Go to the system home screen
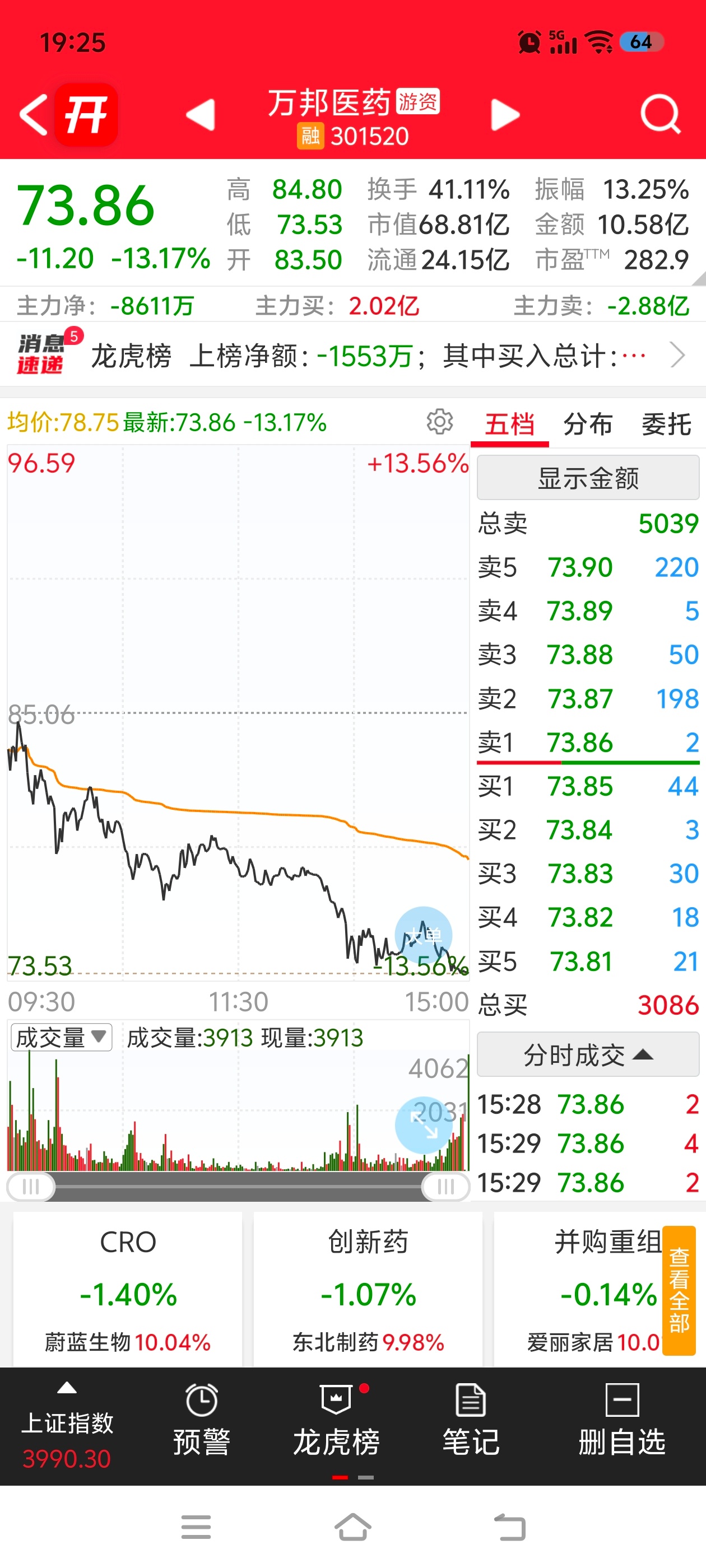The width and height of the screenshot is (706, 1568). (x=352, y=1527)
